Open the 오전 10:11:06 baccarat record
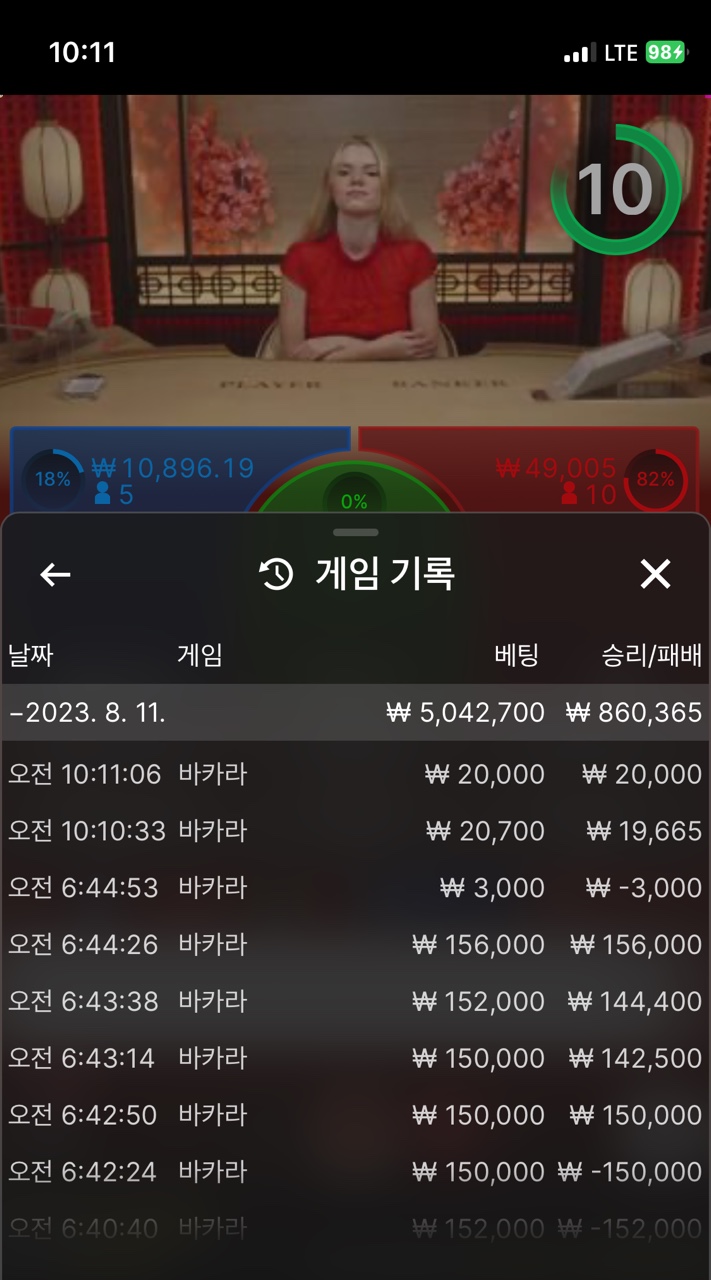Viewport: 711px width, 1280px height. [355, 774]
